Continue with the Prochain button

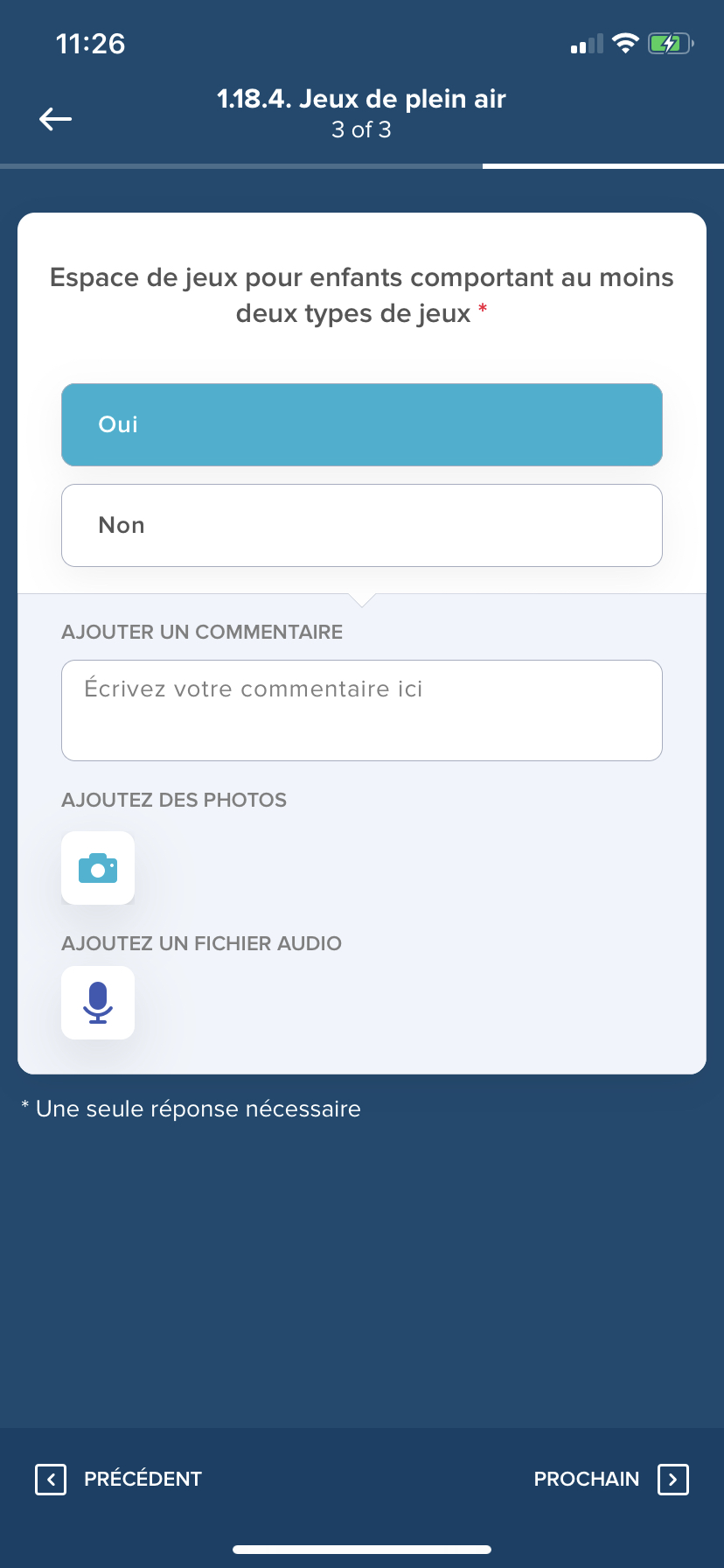(x=611, y=1479)
